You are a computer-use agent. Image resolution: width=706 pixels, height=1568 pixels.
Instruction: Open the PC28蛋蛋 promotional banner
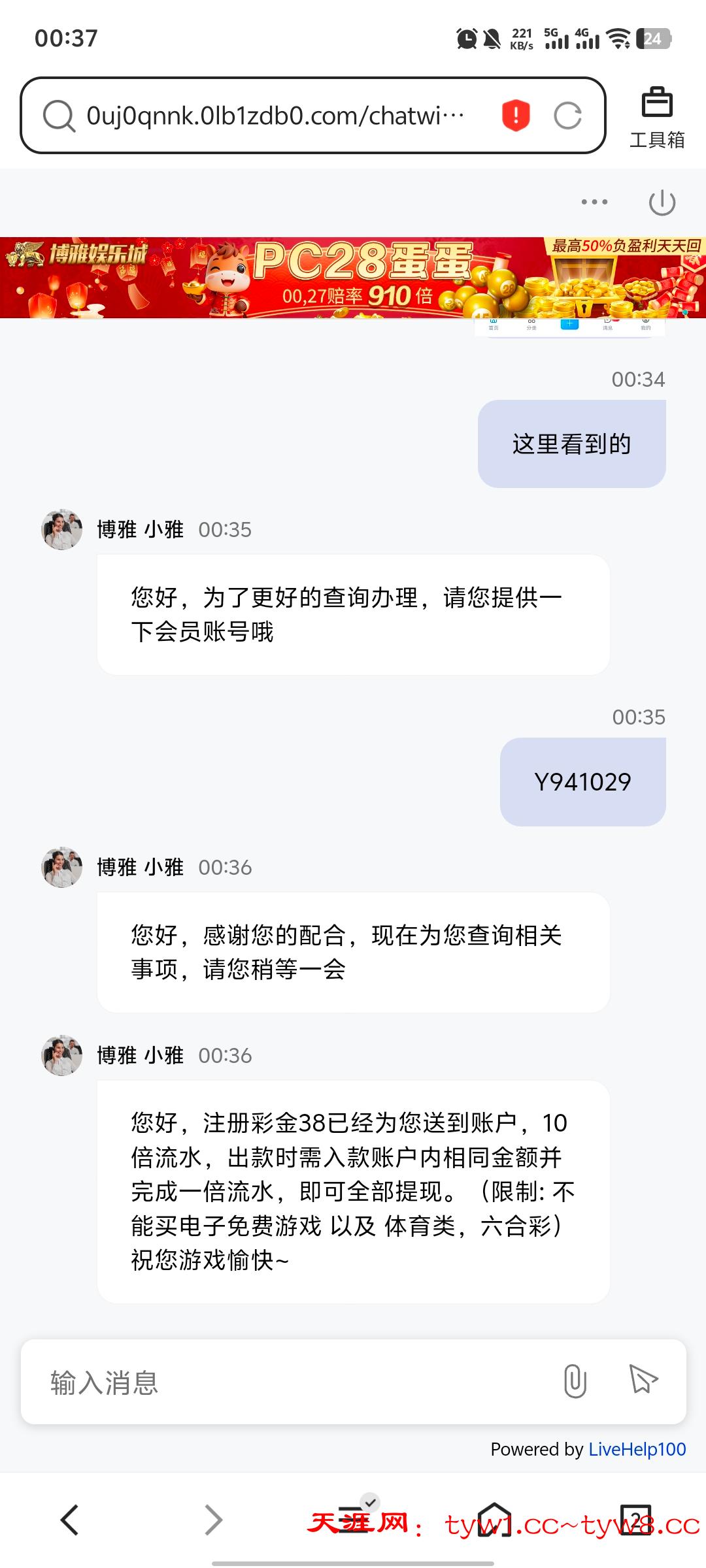[353, 278]
